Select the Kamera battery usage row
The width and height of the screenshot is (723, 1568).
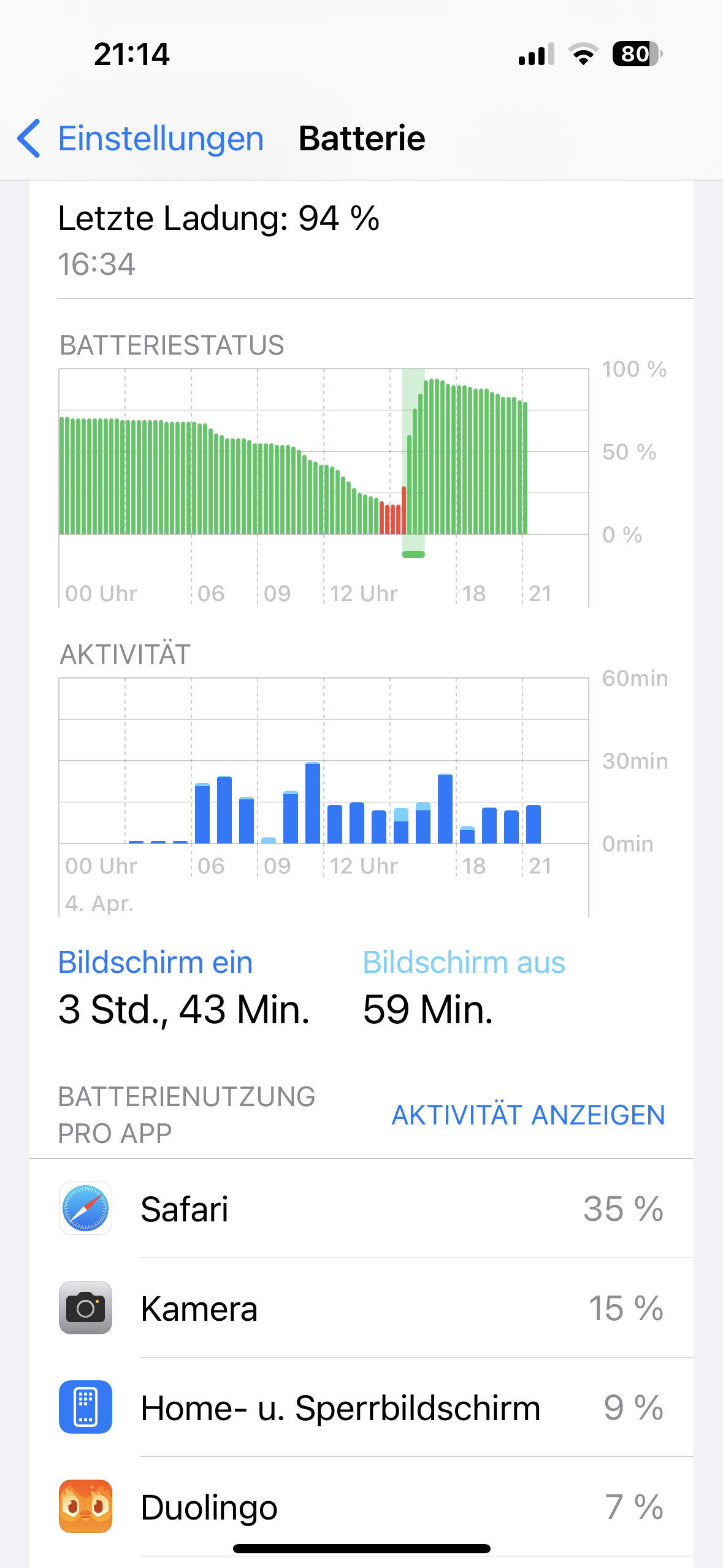[361, 1308]
